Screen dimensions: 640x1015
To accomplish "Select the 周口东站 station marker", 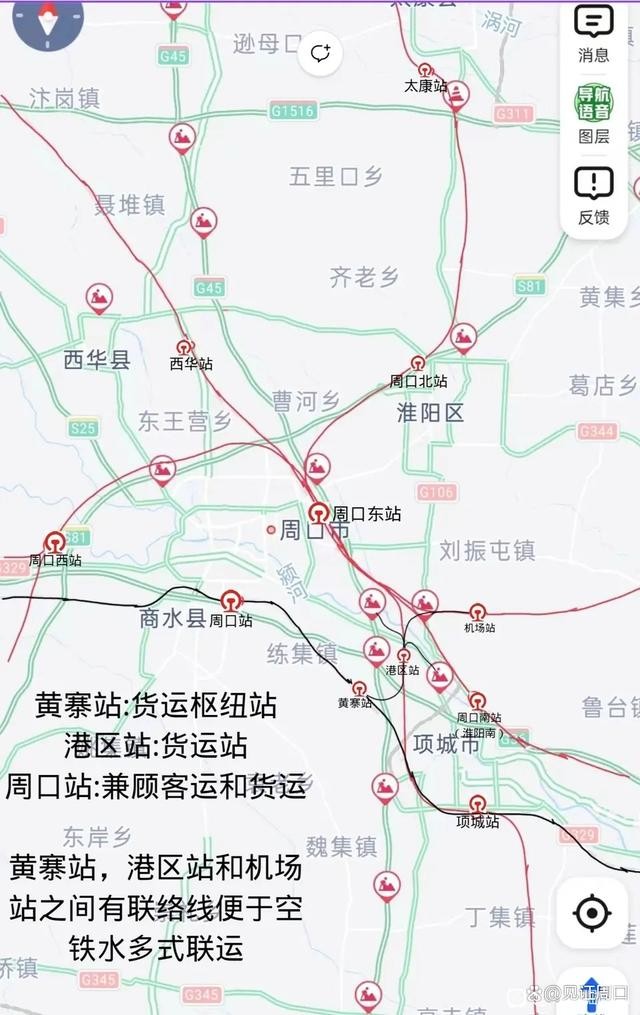I will click(319, 514).
